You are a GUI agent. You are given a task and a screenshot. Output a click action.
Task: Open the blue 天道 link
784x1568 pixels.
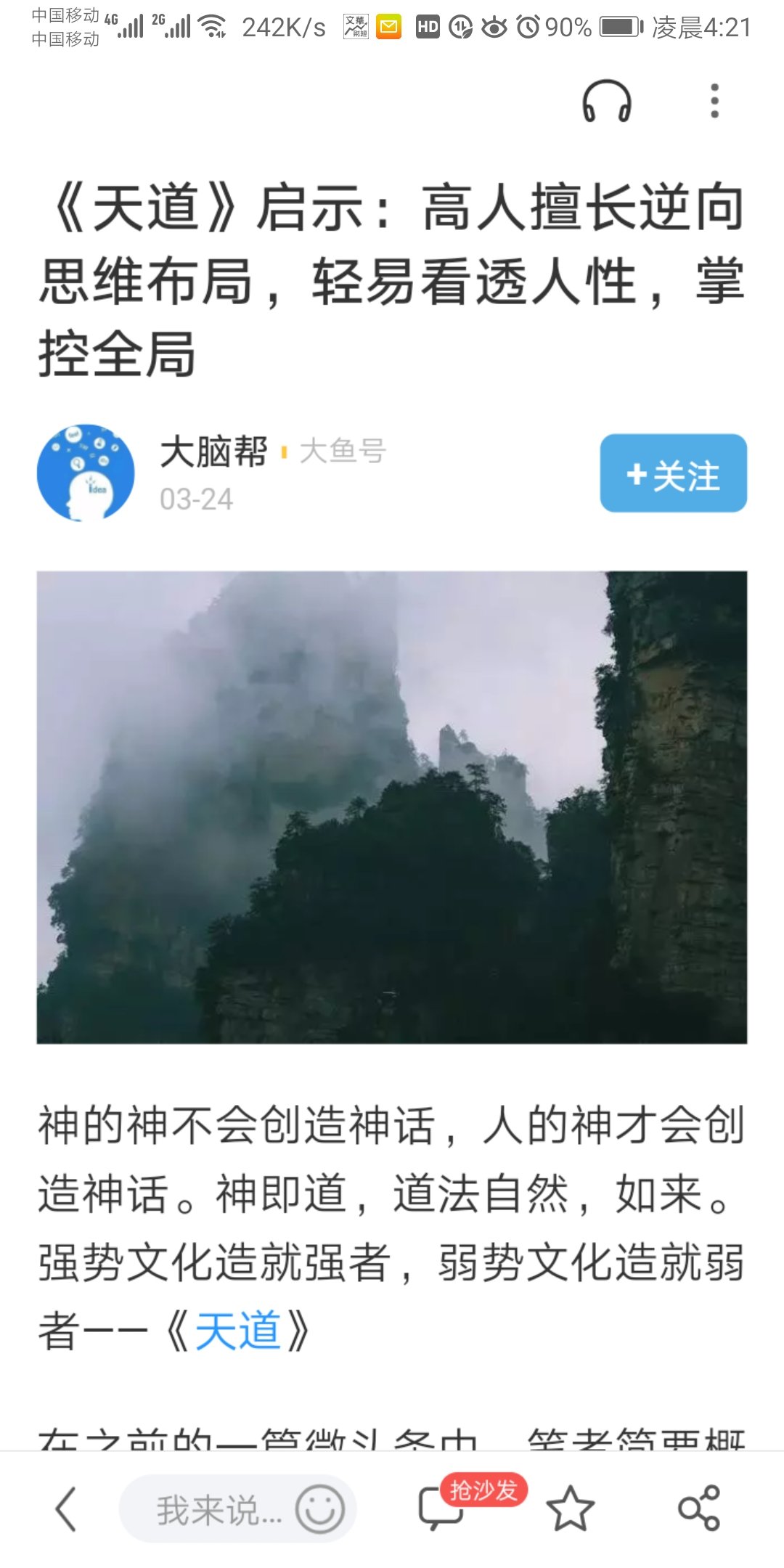(237, 1331)
